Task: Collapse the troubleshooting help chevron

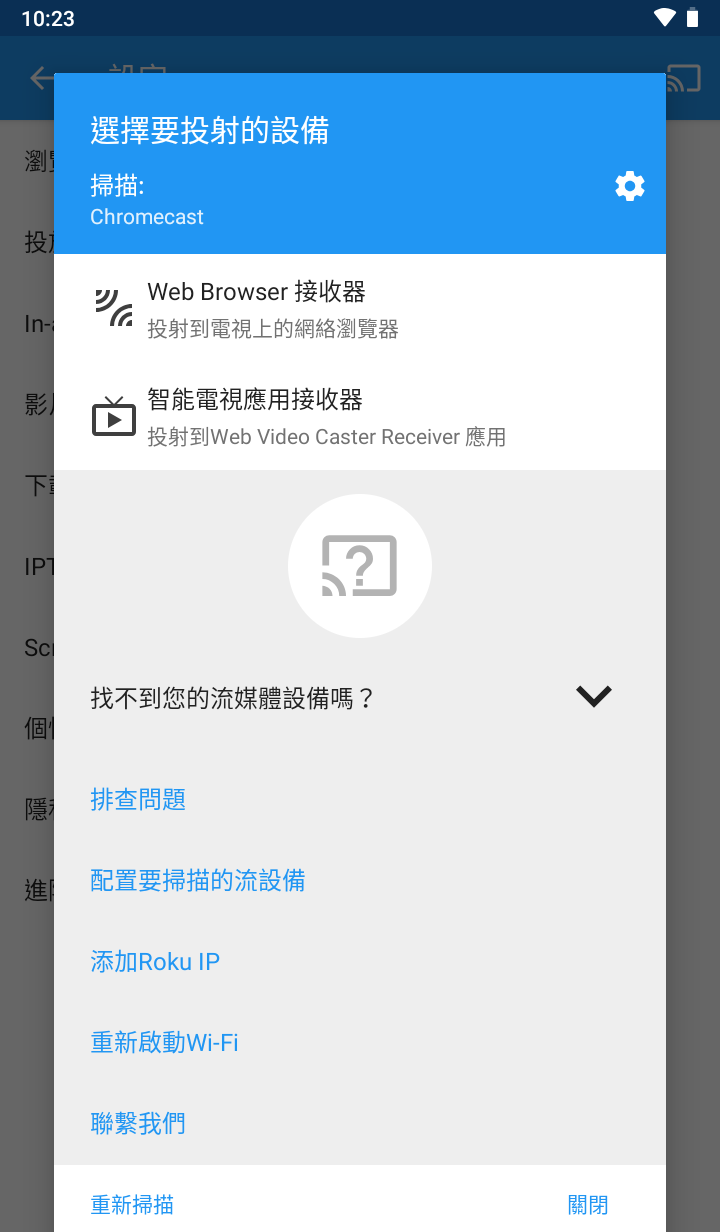Action: tap(592, 695)
